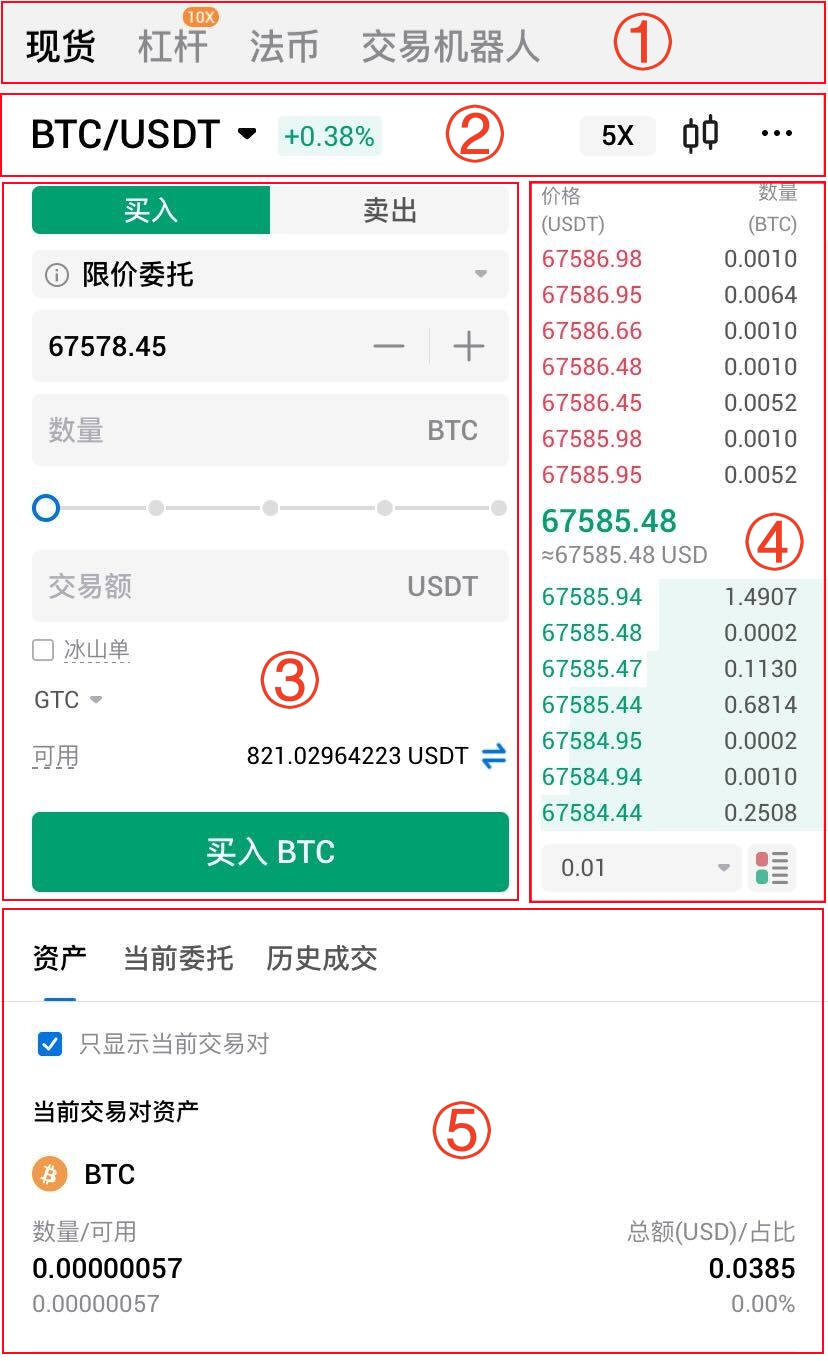Open the 法币 tab

click(284, 46)
